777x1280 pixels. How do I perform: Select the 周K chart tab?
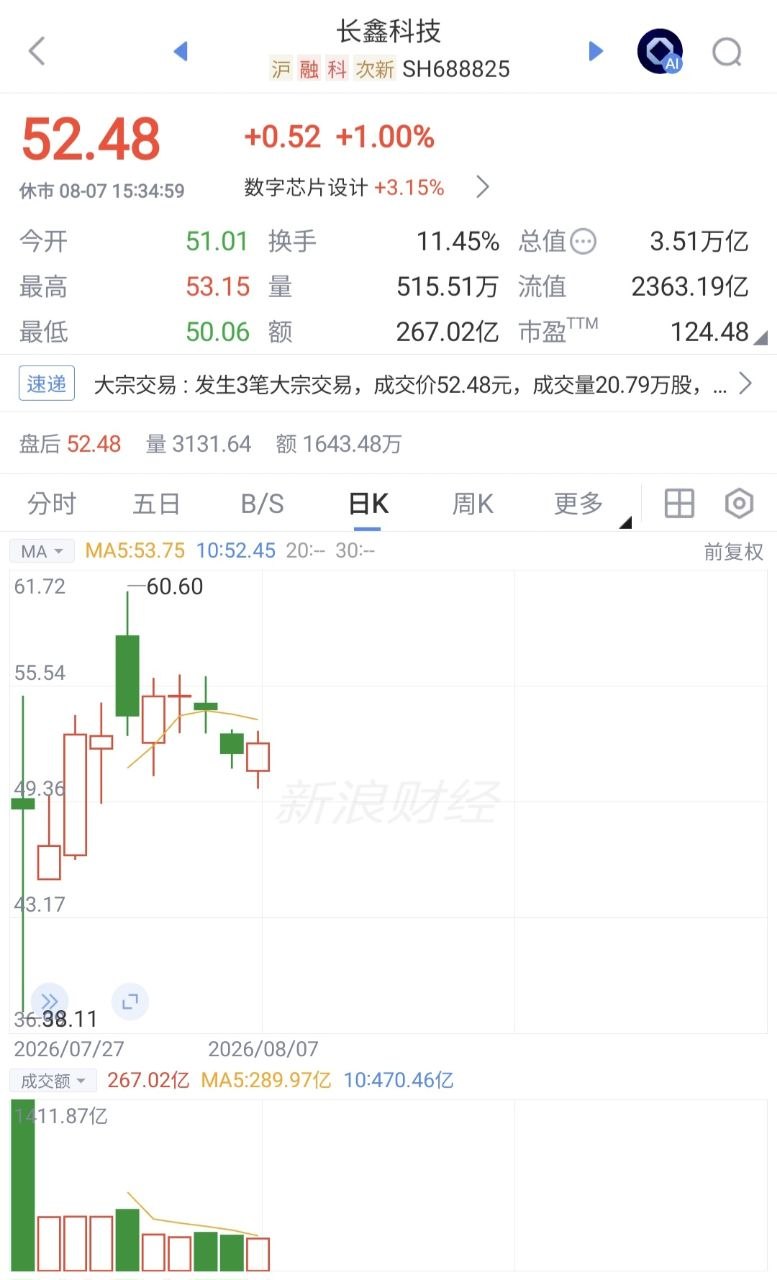(x=473, y=504)
